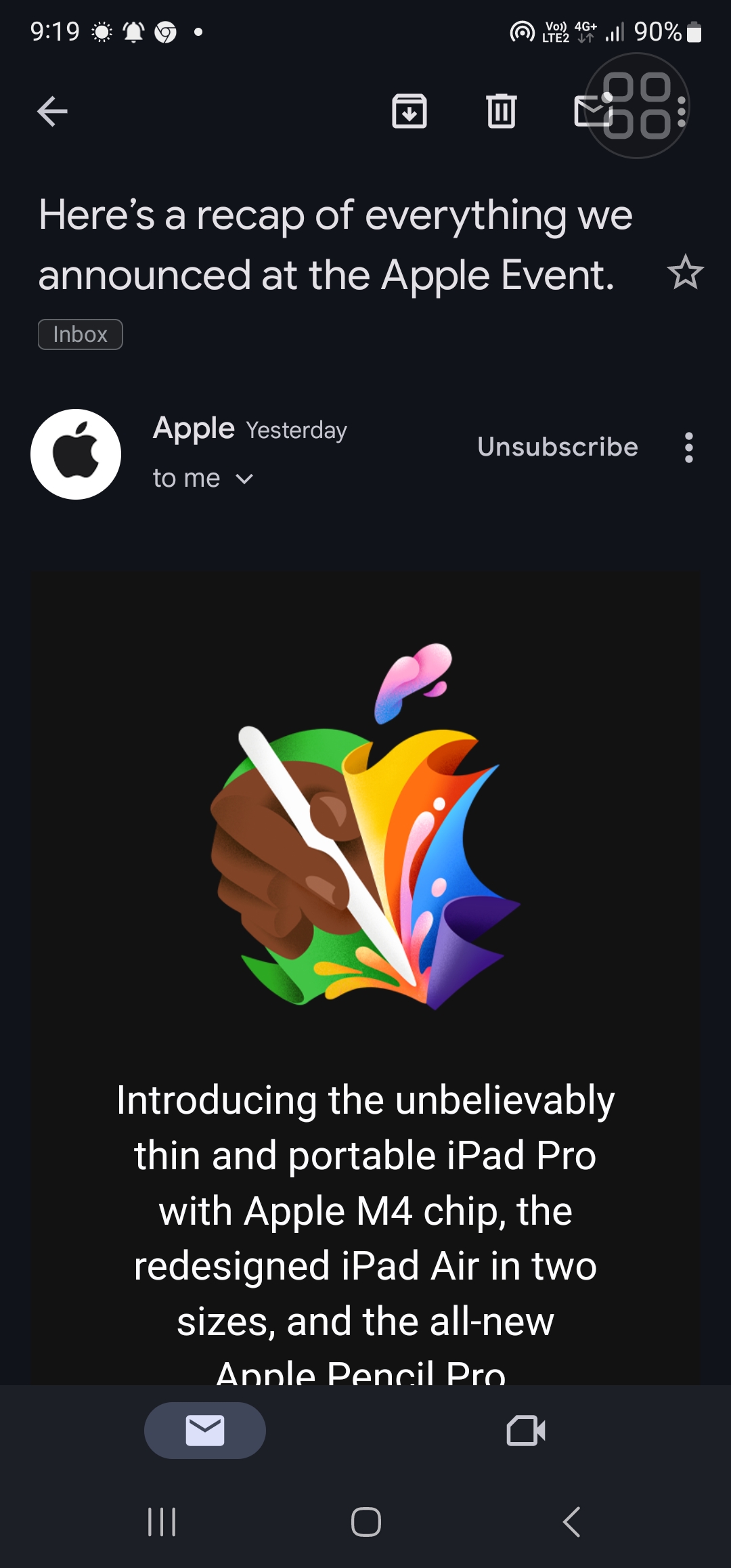Open the system recent apps view
This screenshot has height=1568, width=731.
coord(162,1522)
